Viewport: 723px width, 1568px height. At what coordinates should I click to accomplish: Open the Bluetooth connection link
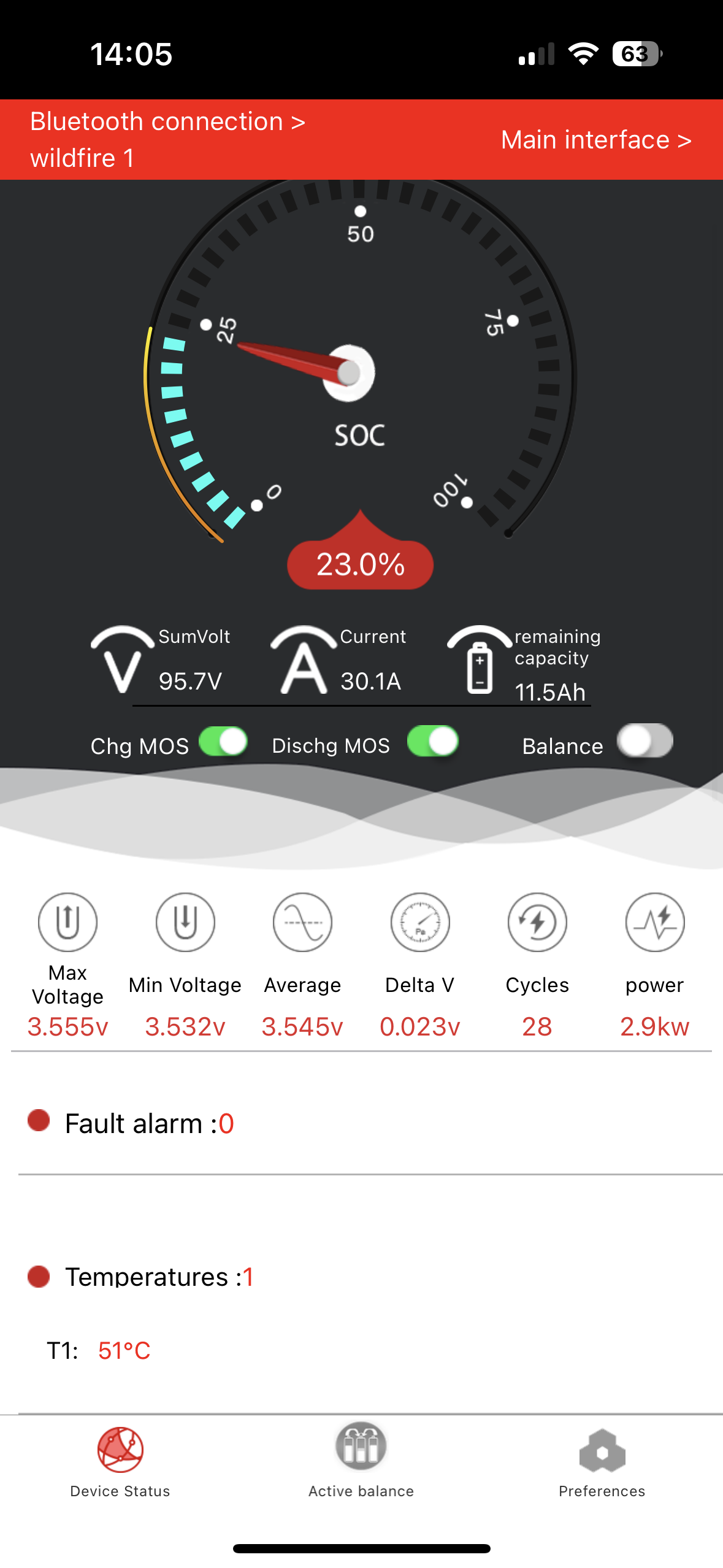(167, 122)
